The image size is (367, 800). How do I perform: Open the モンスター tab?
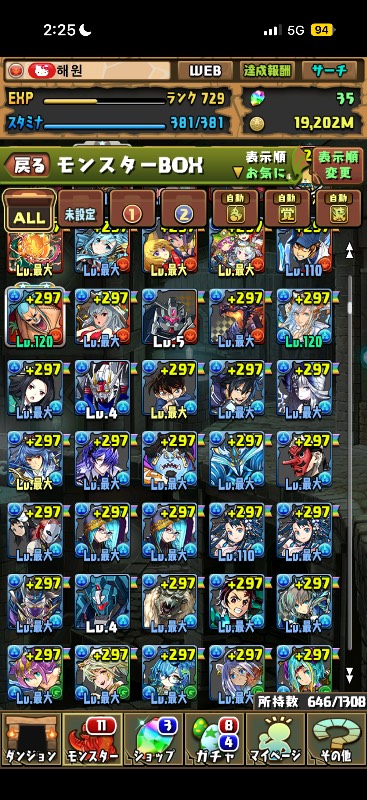tap(92, 739)
